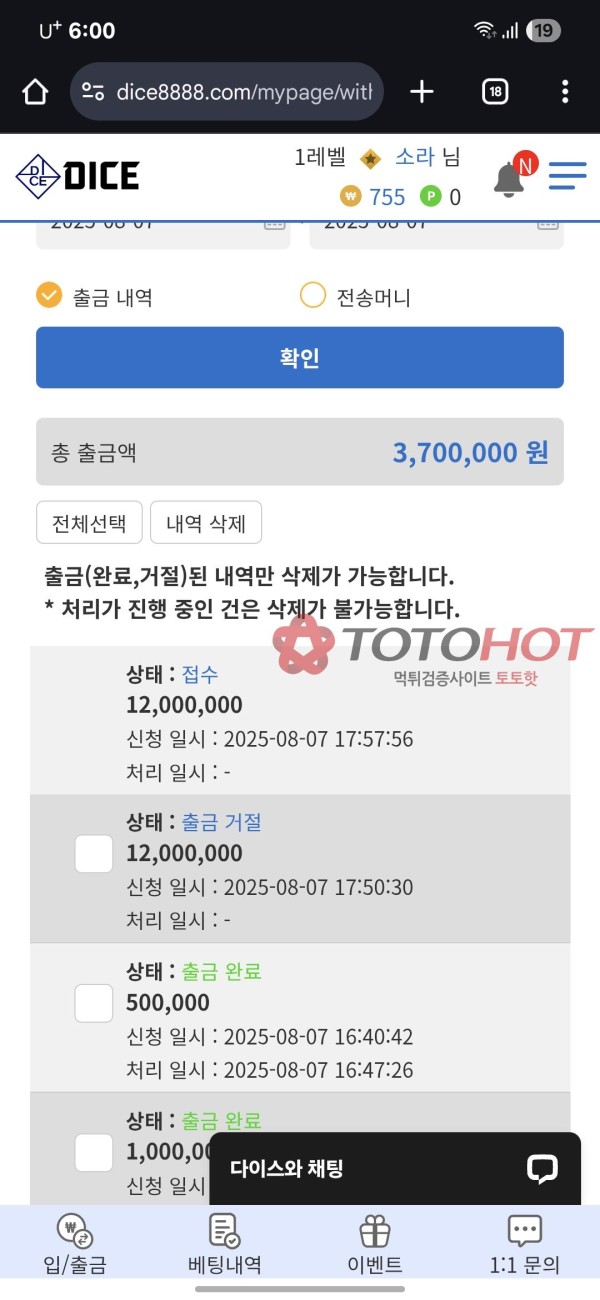Open the tab switcher showing 18 tabs

[495, 93]
